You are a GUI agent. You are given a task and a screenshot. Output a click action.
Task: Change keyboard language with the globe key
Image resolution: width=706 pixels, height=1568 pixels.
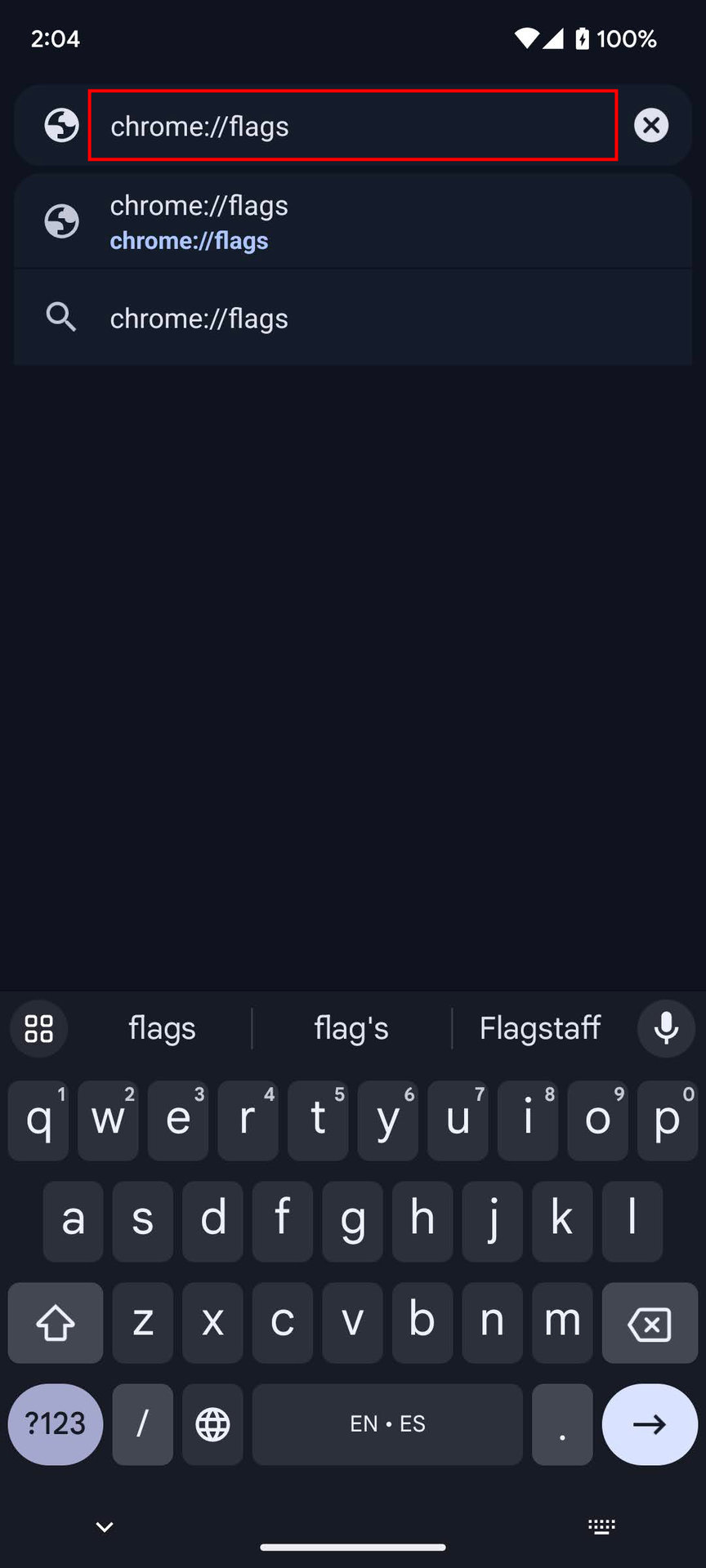pos(212,1424)
